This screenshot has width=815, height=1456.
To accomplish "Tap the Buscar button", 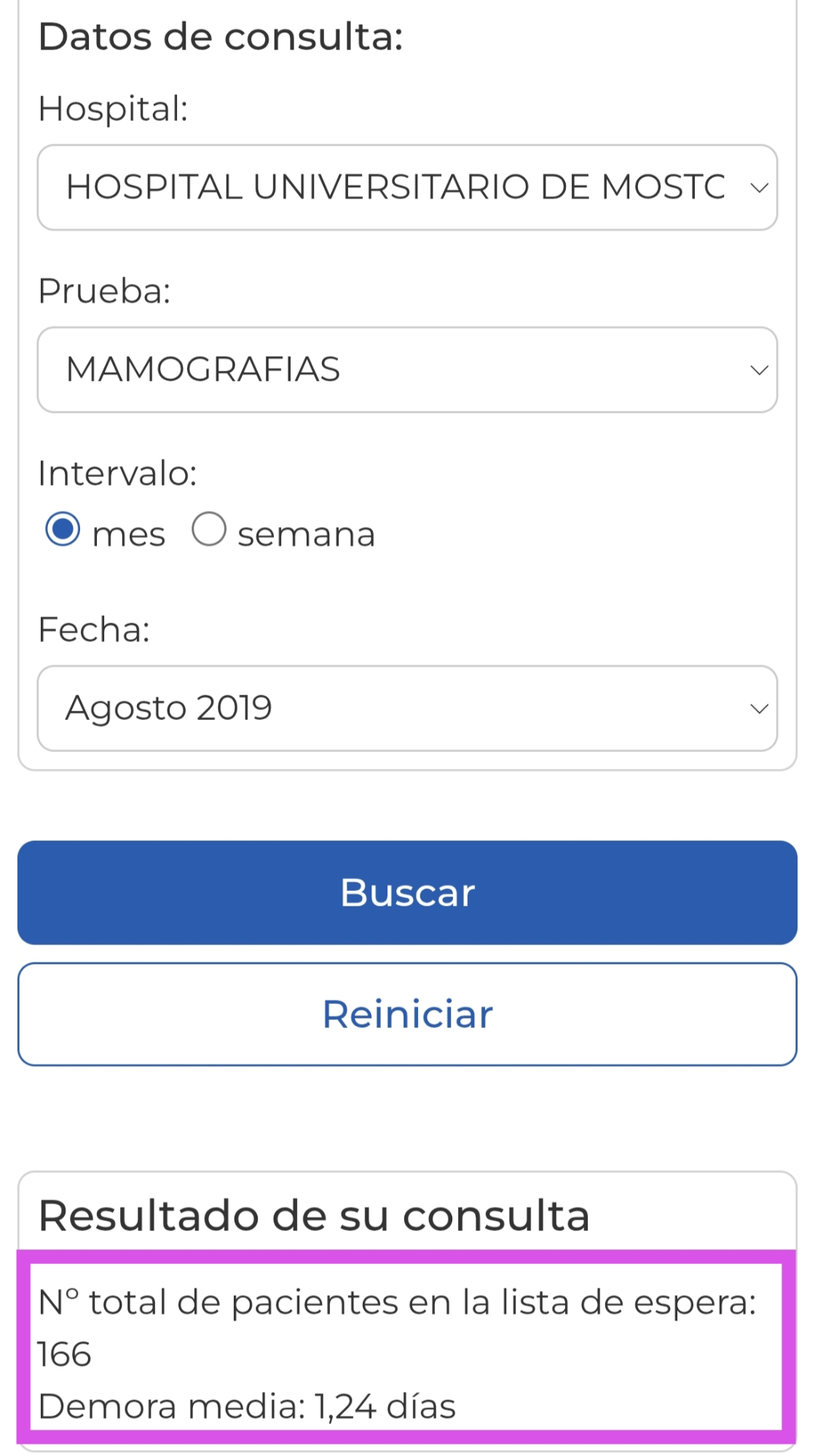I will tap(407, 893).
